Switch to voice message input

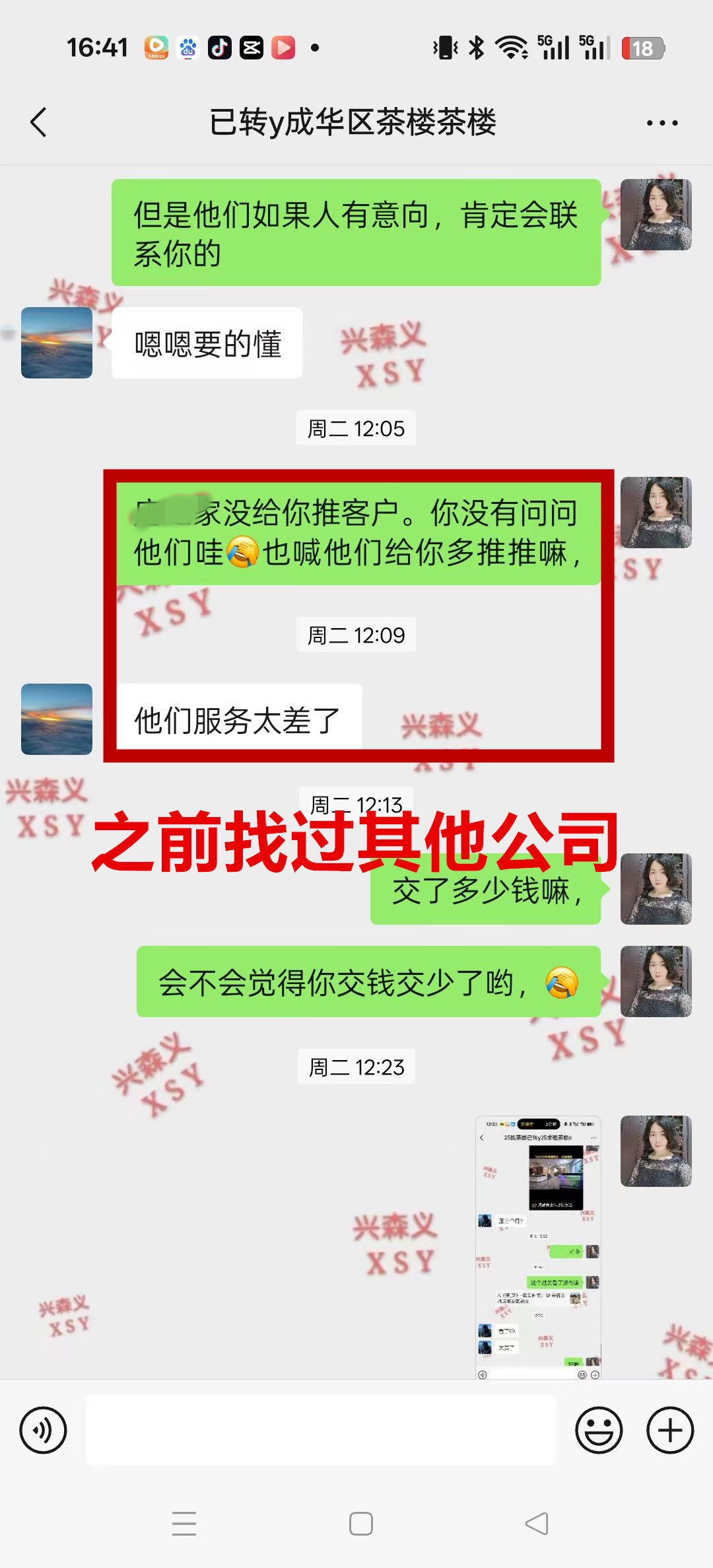click(43, 1430)
